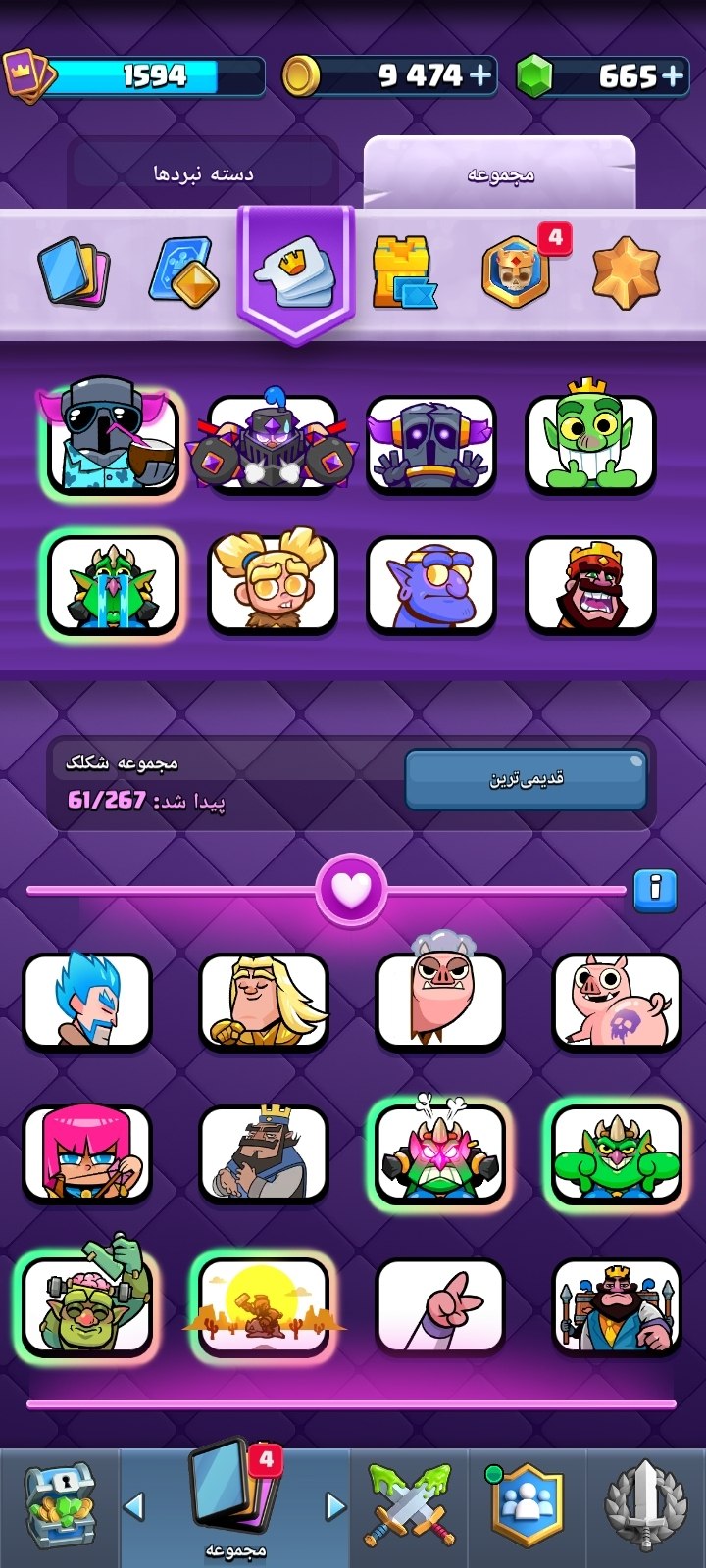Viewport: 706px width, 1568px height.
Task: Select the laughing red king emote
Action: 590,585
